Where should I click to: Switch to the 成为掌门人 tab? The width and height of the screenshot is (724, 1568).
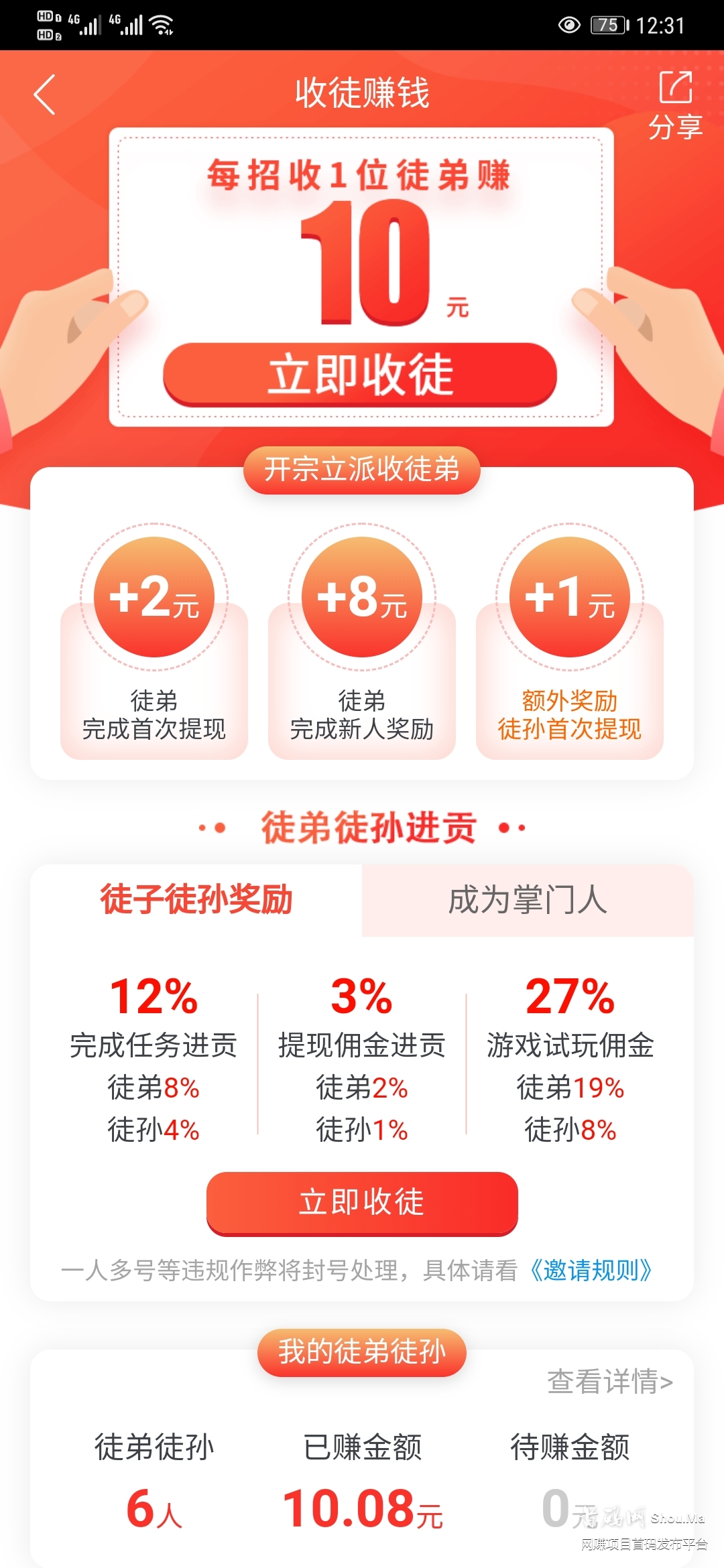528,900
